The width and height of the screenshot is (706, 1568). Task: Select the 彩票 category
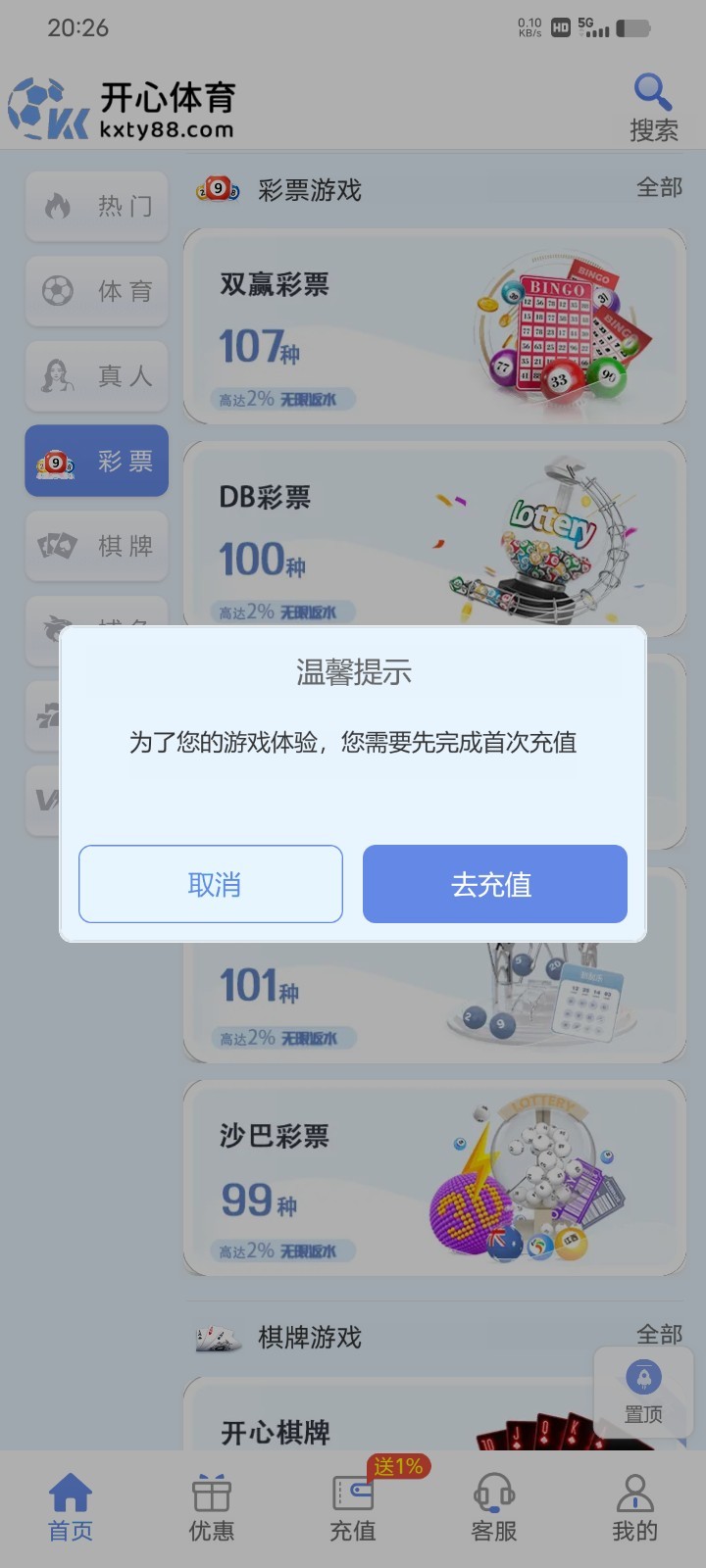pyautogui.click(x=97, y=461)
